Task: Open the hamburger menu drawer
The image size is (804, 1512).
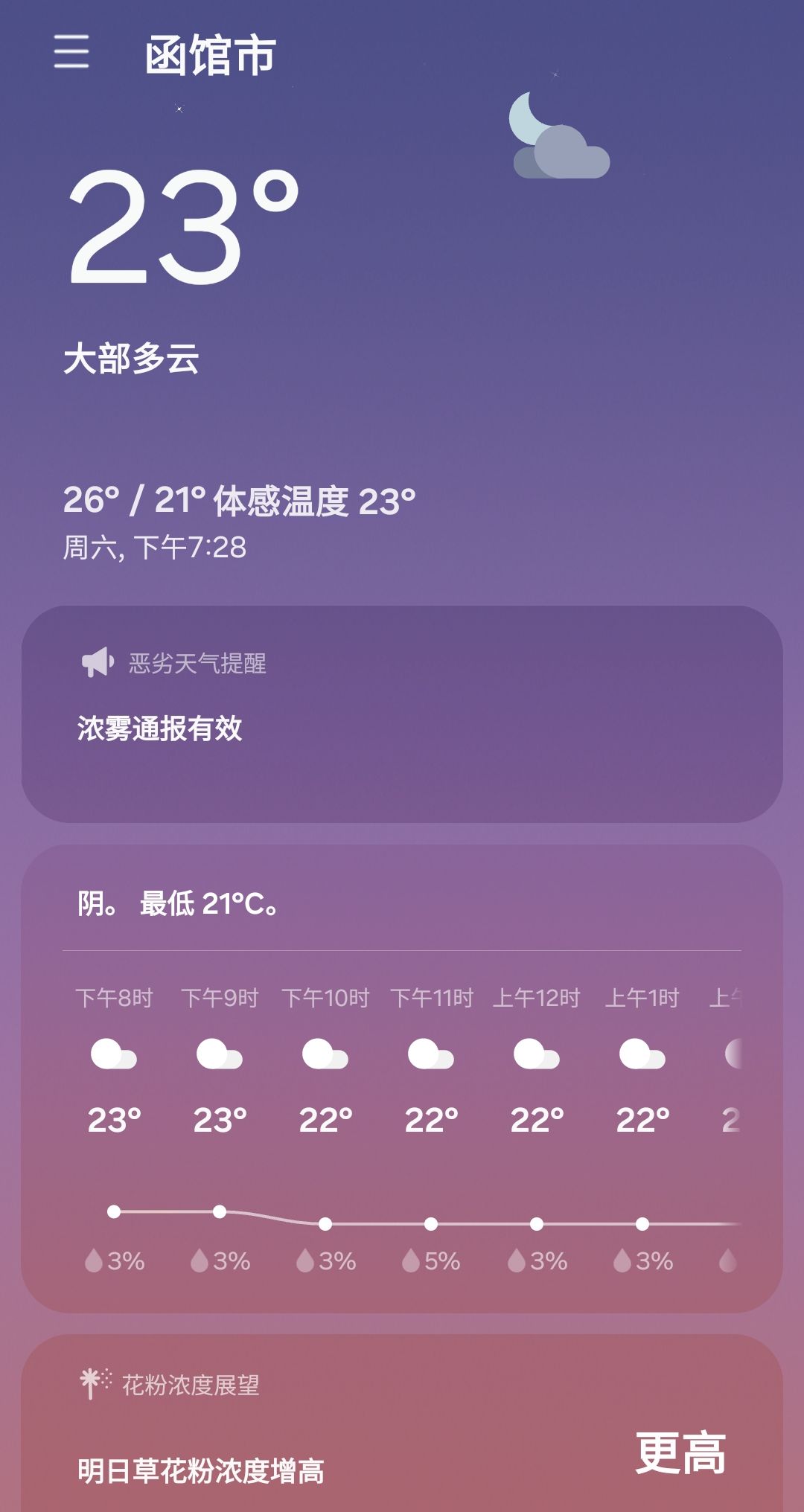Action: point(71,52)
